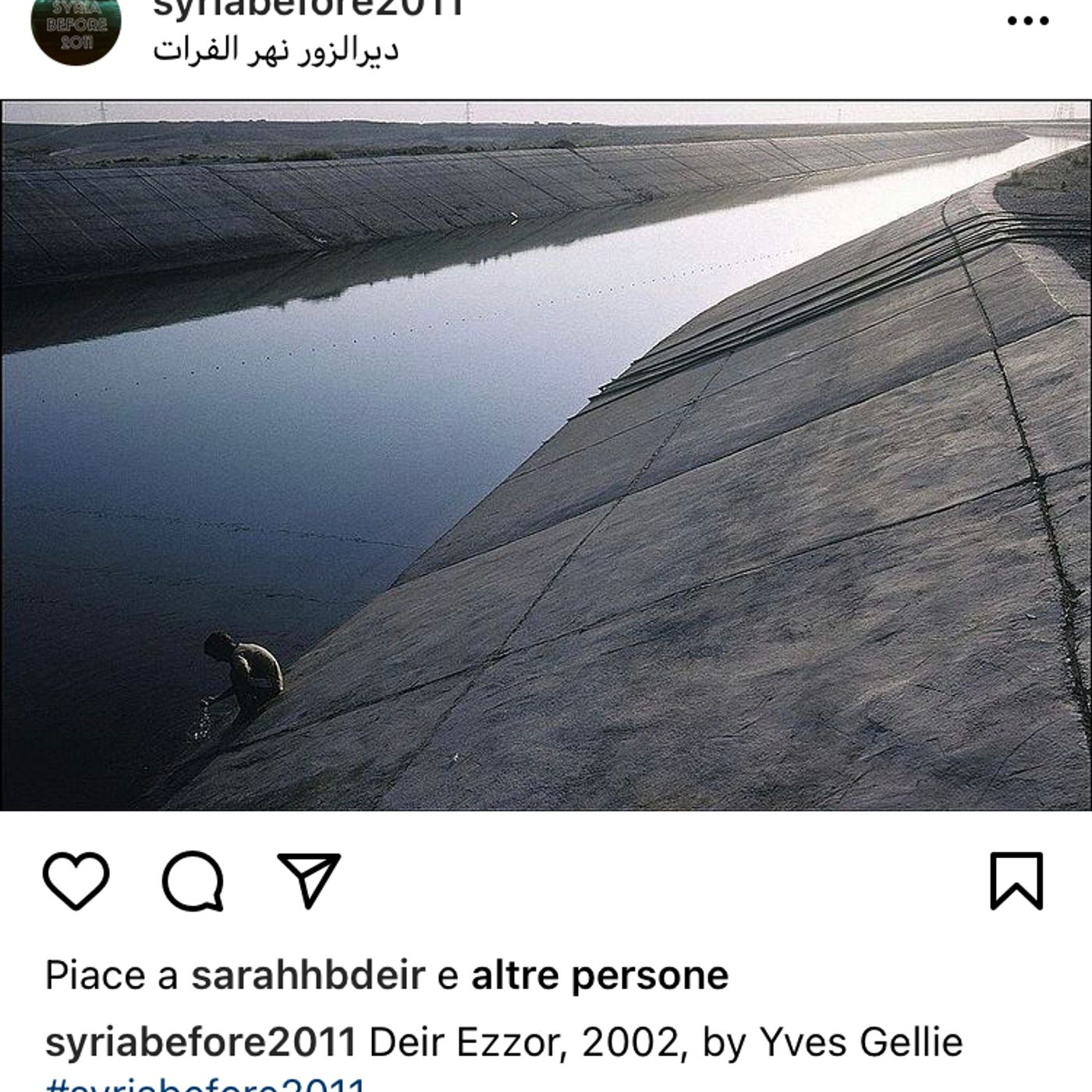The height and width of the screenshot is (1092, 1092).
Task: Open the location tag under the username
Action: point(275,51)
